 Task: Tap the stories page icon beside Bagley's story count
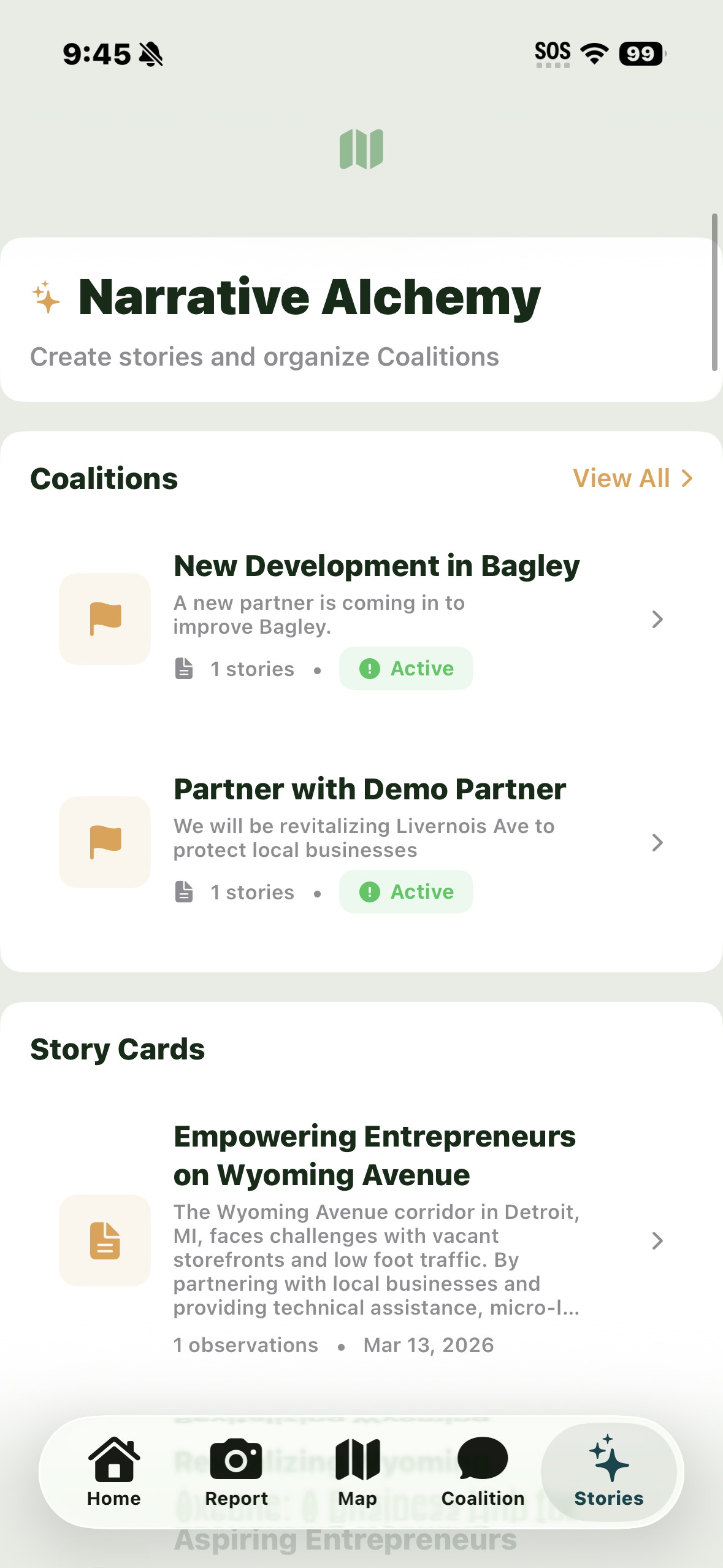(x=184, y=668)
